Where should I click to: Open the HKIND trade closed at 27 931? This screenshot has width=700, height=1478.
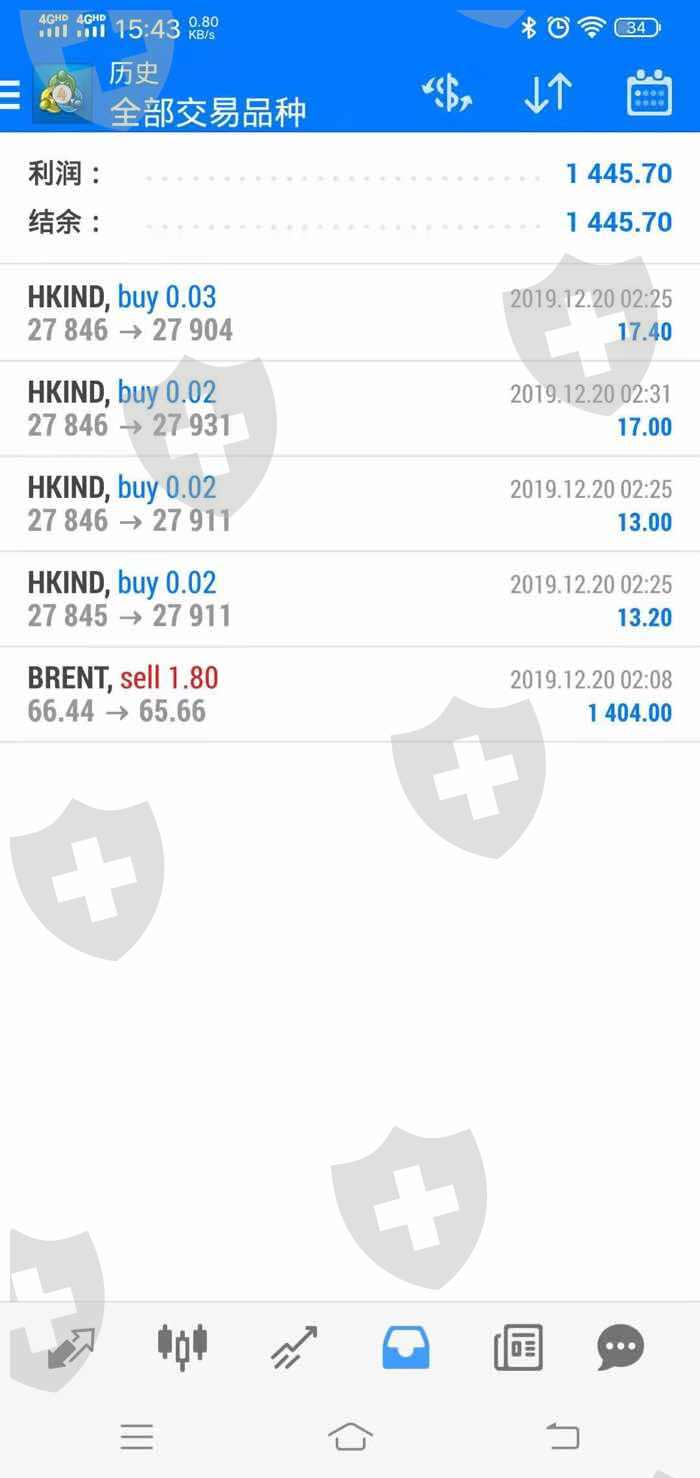tap(350, 409)
